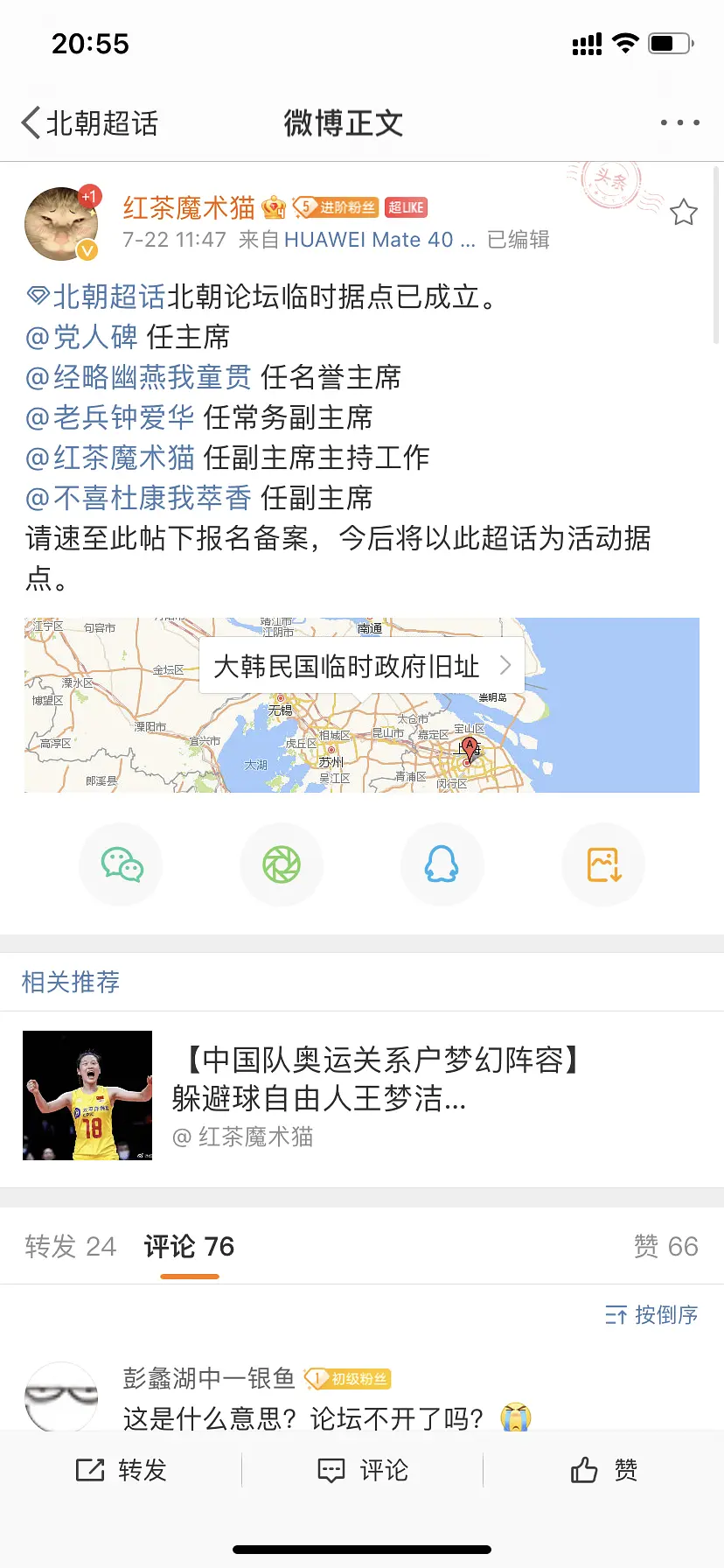724x1568 pixels.
Task: Open the @党人碑 mention
Action: tap(82, 338)
